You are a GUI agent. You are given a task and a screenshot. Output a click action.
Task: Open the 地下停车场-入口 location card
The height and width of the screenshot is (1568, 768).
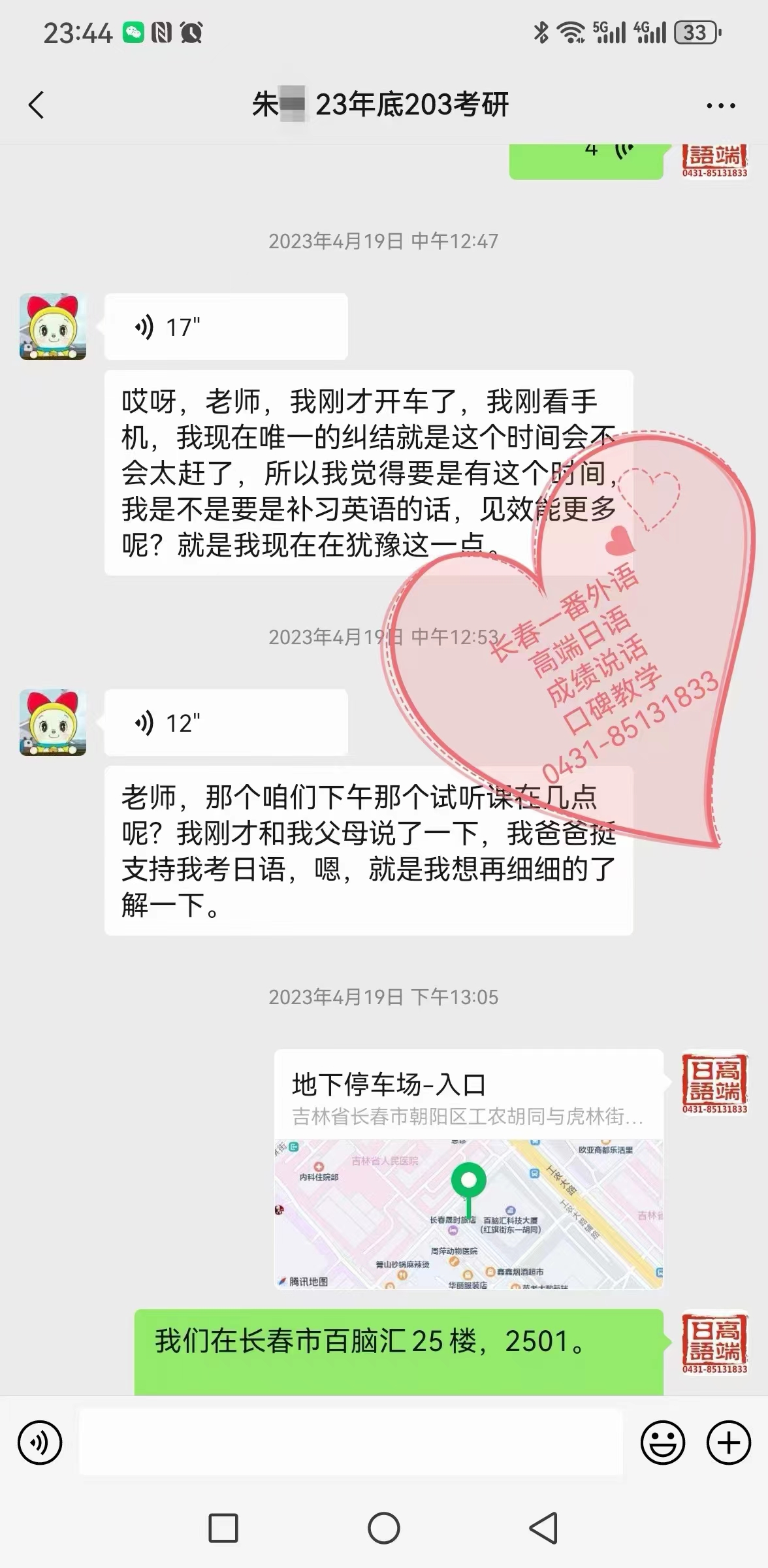468,1169
